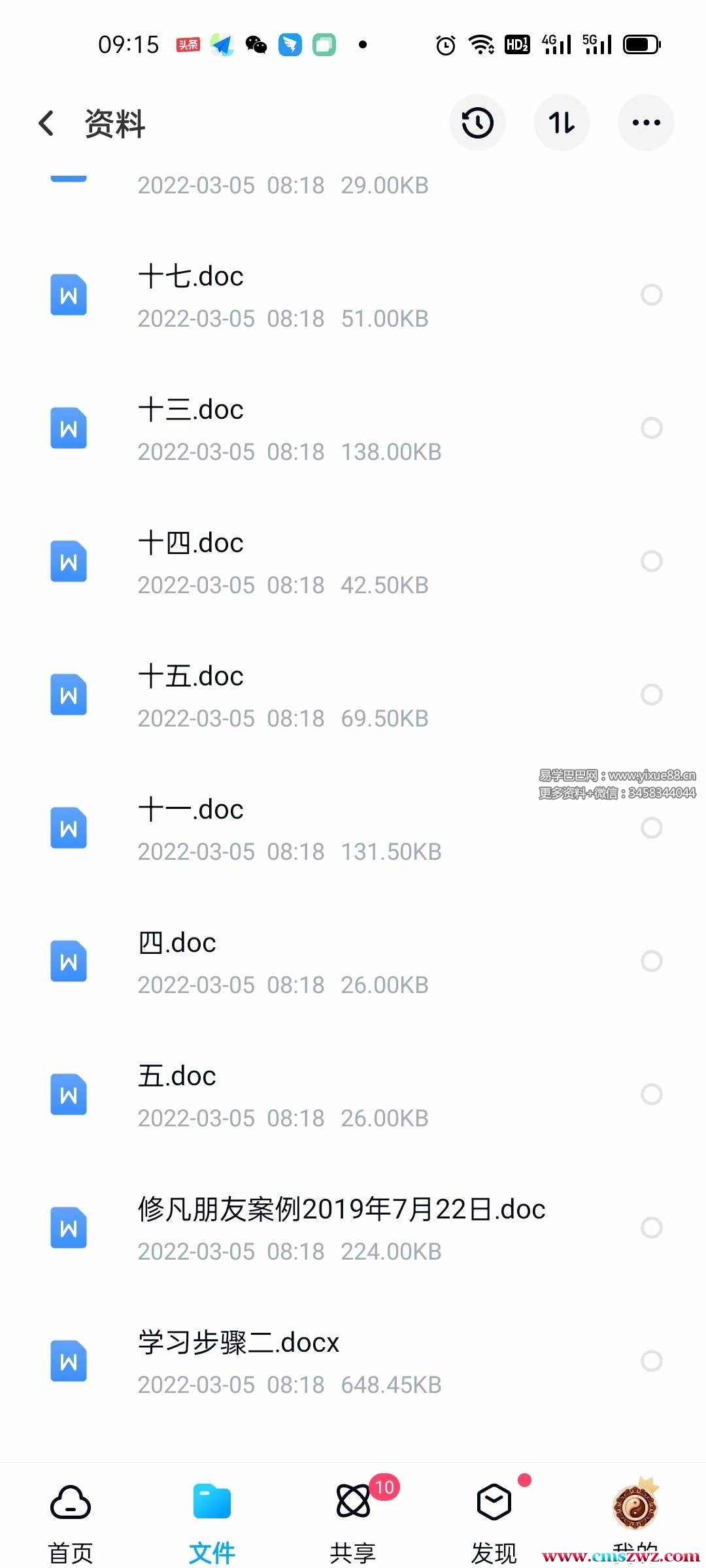Viewport: 706px width, 1568px height.
Task: Open the sort order options
Action: pos(562,123)
